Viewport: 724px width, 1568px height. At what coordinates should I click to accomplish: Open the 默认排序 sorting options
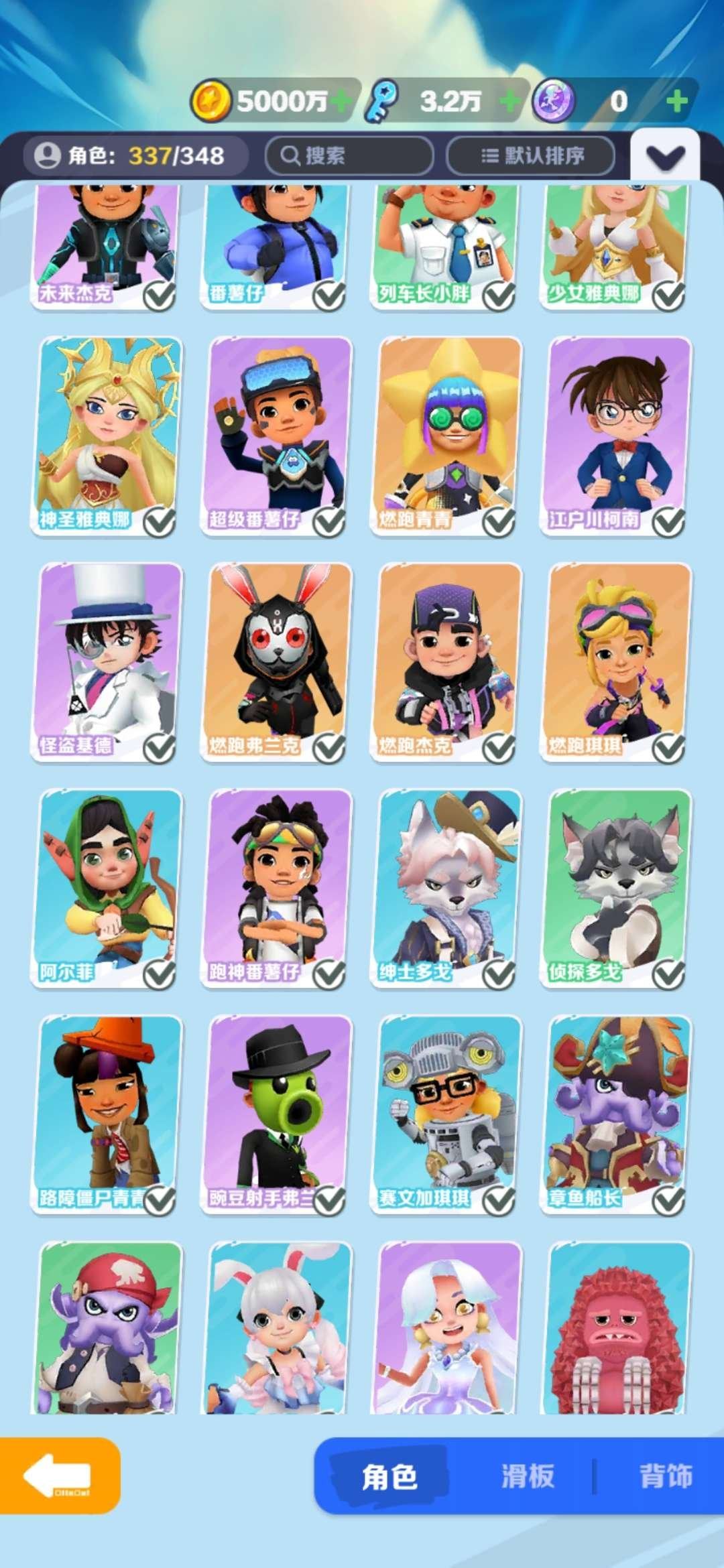pos(531,156)
